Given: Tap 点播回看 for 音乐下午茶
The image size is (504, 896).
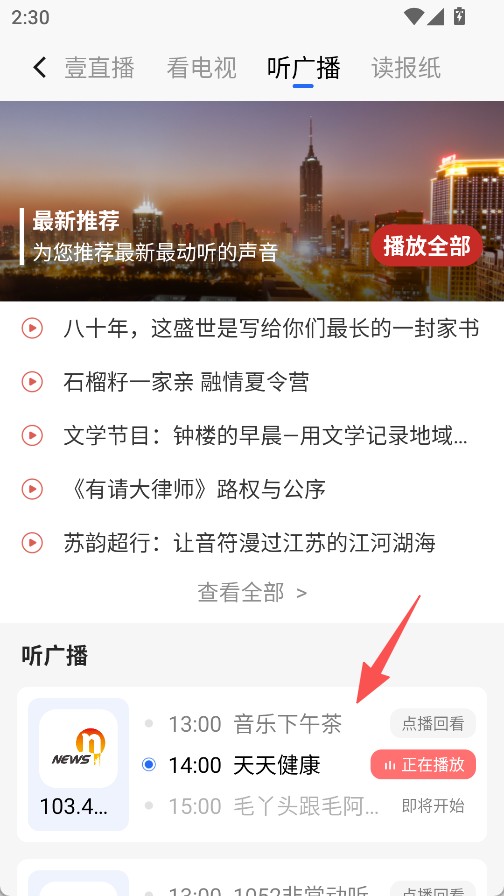Looking at the screenshot, I should tap(433, 724).
